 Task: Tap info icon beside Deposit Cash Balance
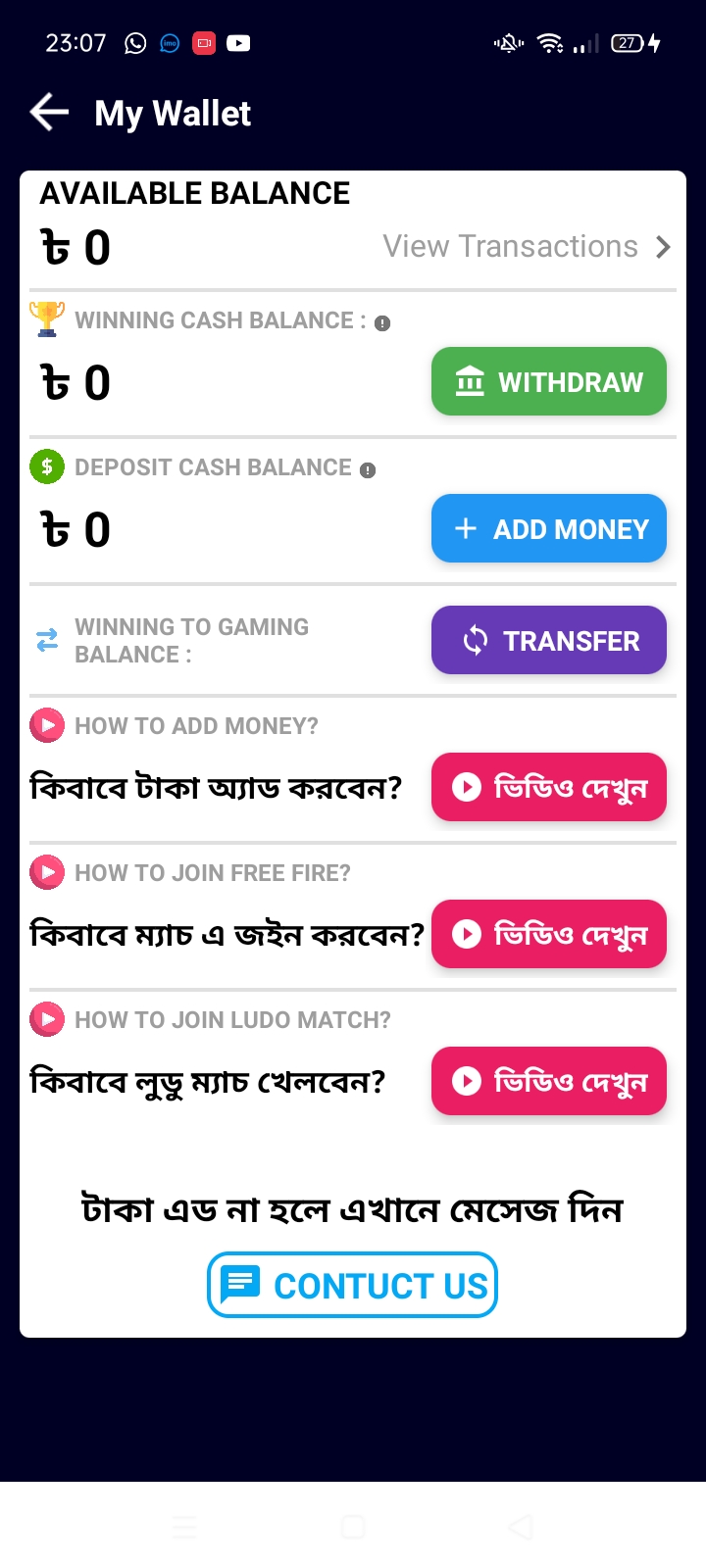tap(368, 470)
